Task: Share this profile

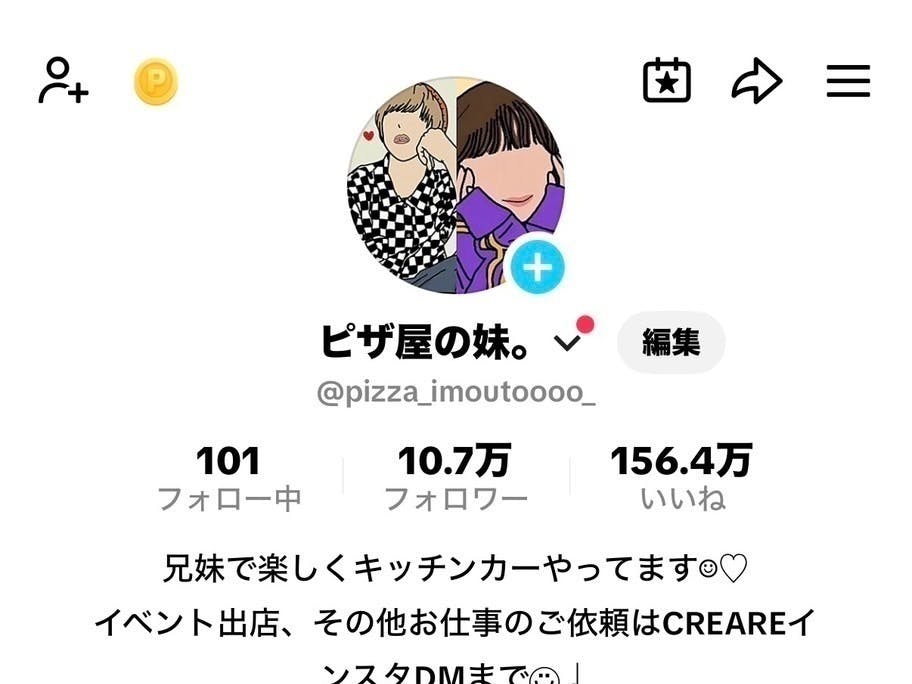Action: point(756,82)
